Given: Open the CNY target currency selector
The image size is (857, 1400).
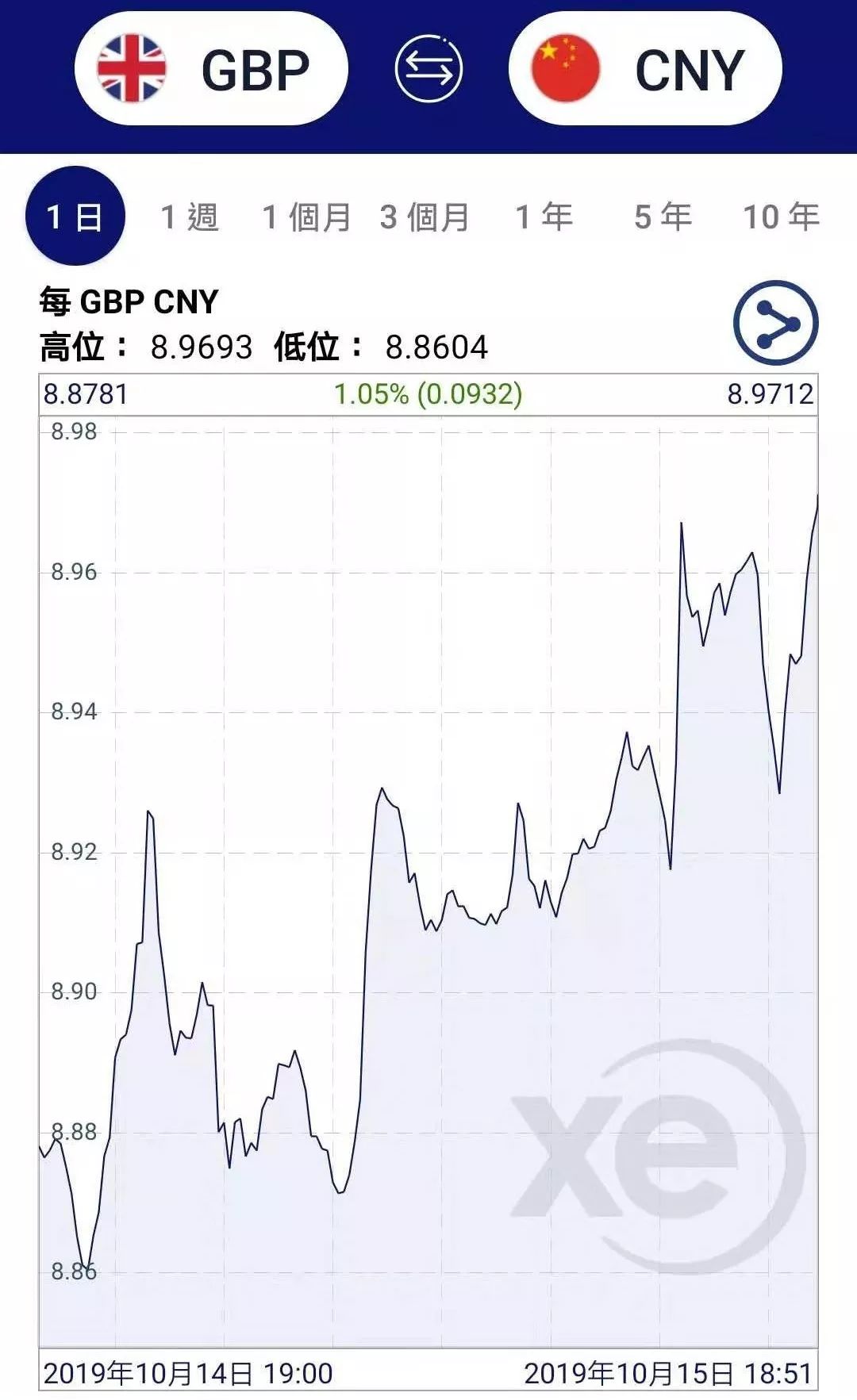Looking at the screenshot, I should click(645, 69).
